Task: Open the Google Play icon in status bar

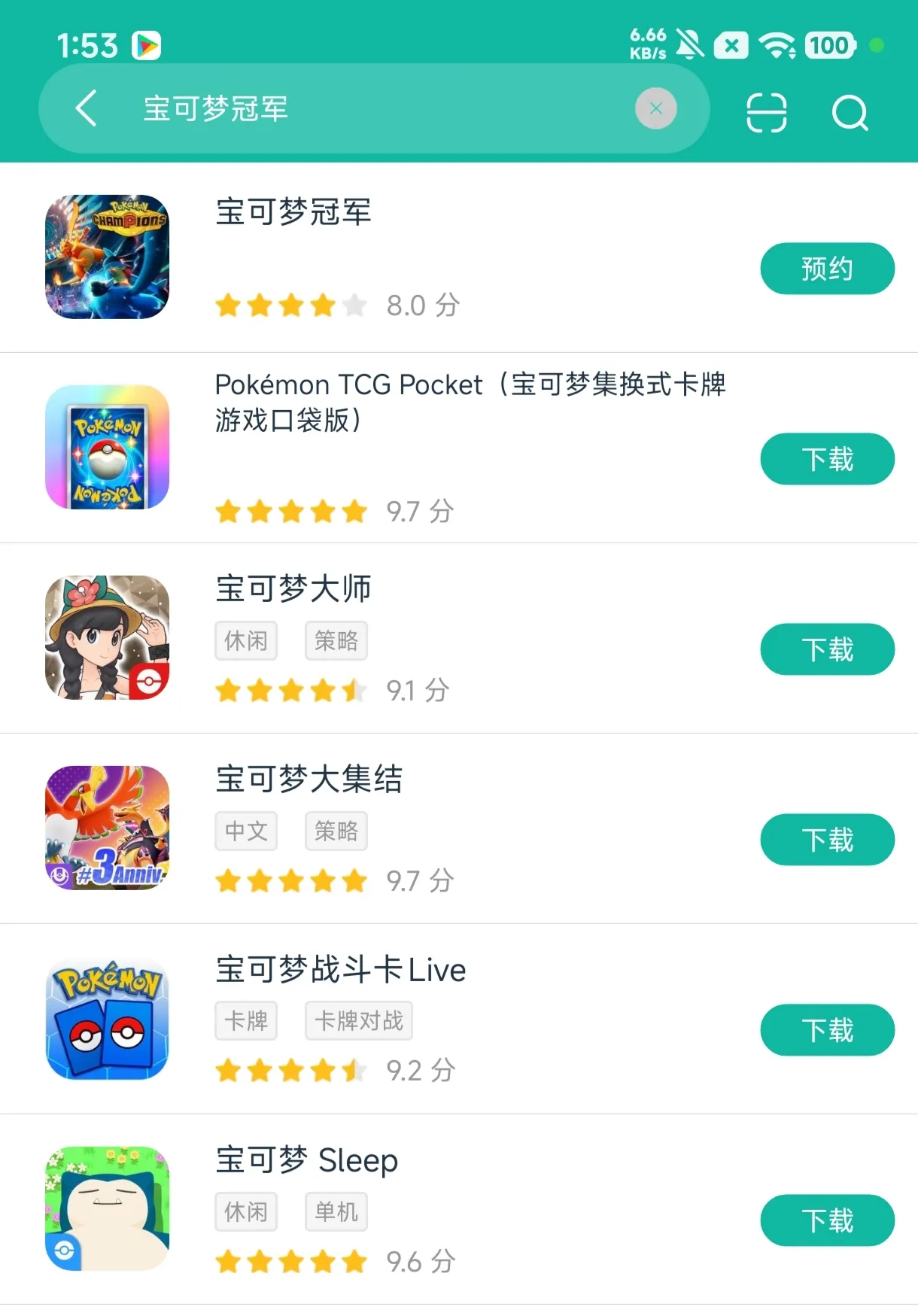Action: (x=147, y=44)
